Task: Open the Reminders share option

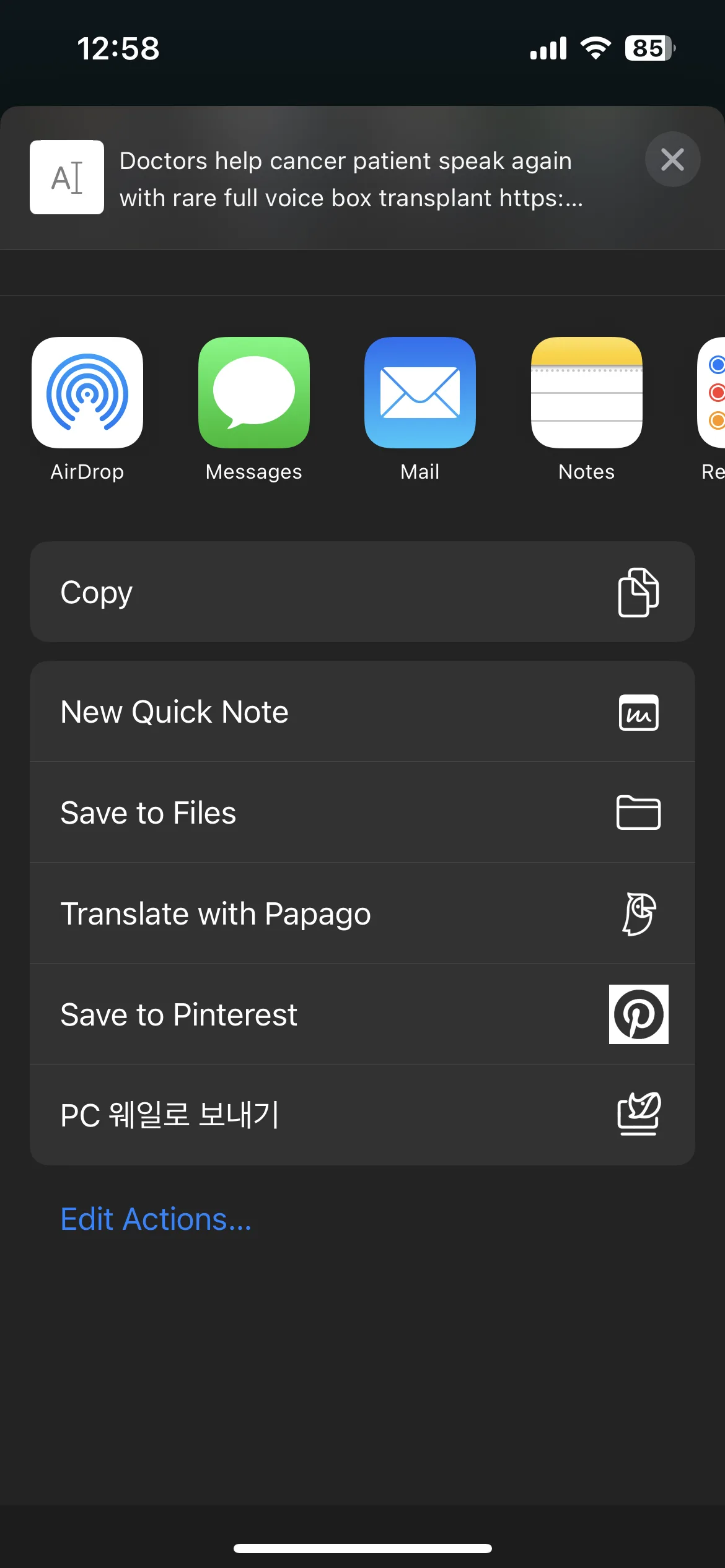Action: tap(713, 393)
